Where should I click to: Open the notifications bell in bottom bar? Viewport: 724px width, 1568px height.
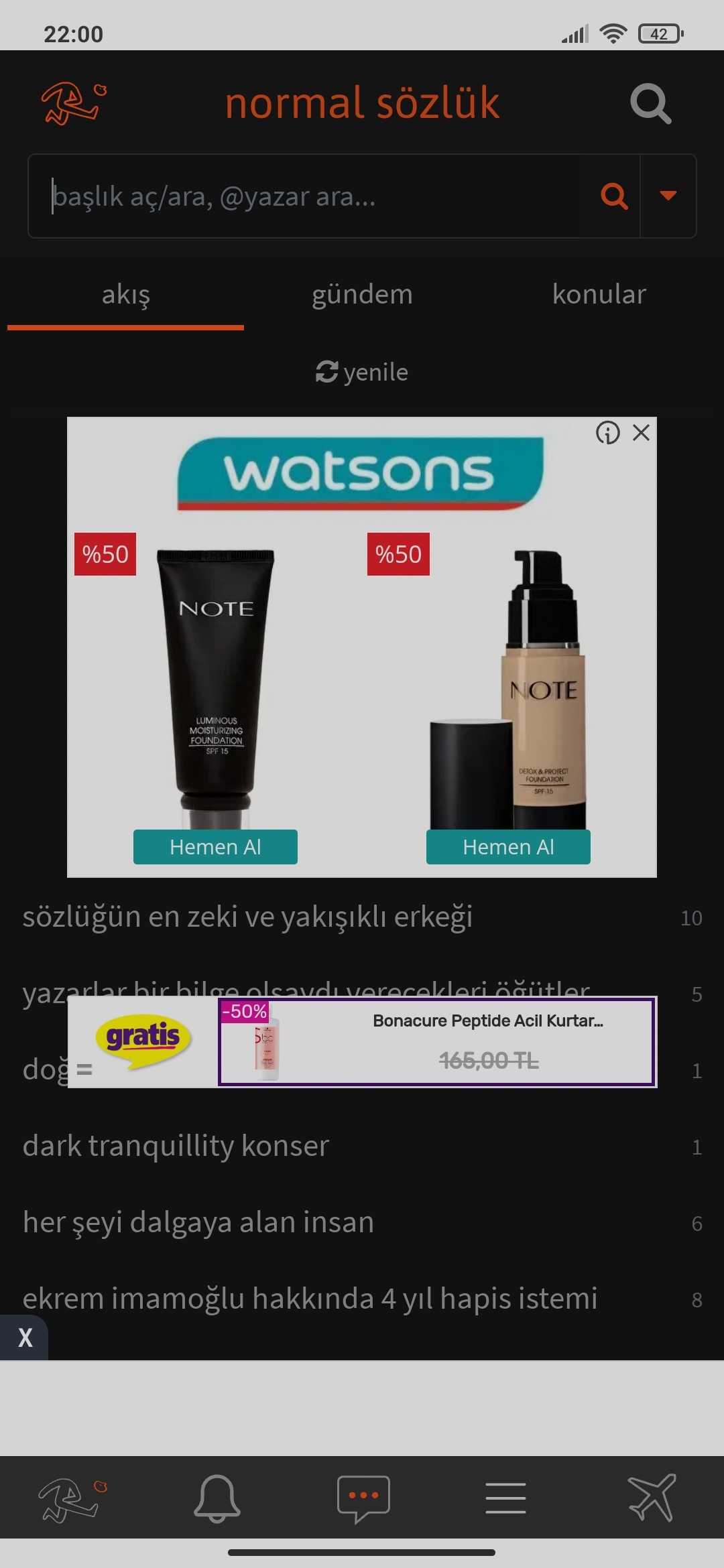click(217, 1498)
